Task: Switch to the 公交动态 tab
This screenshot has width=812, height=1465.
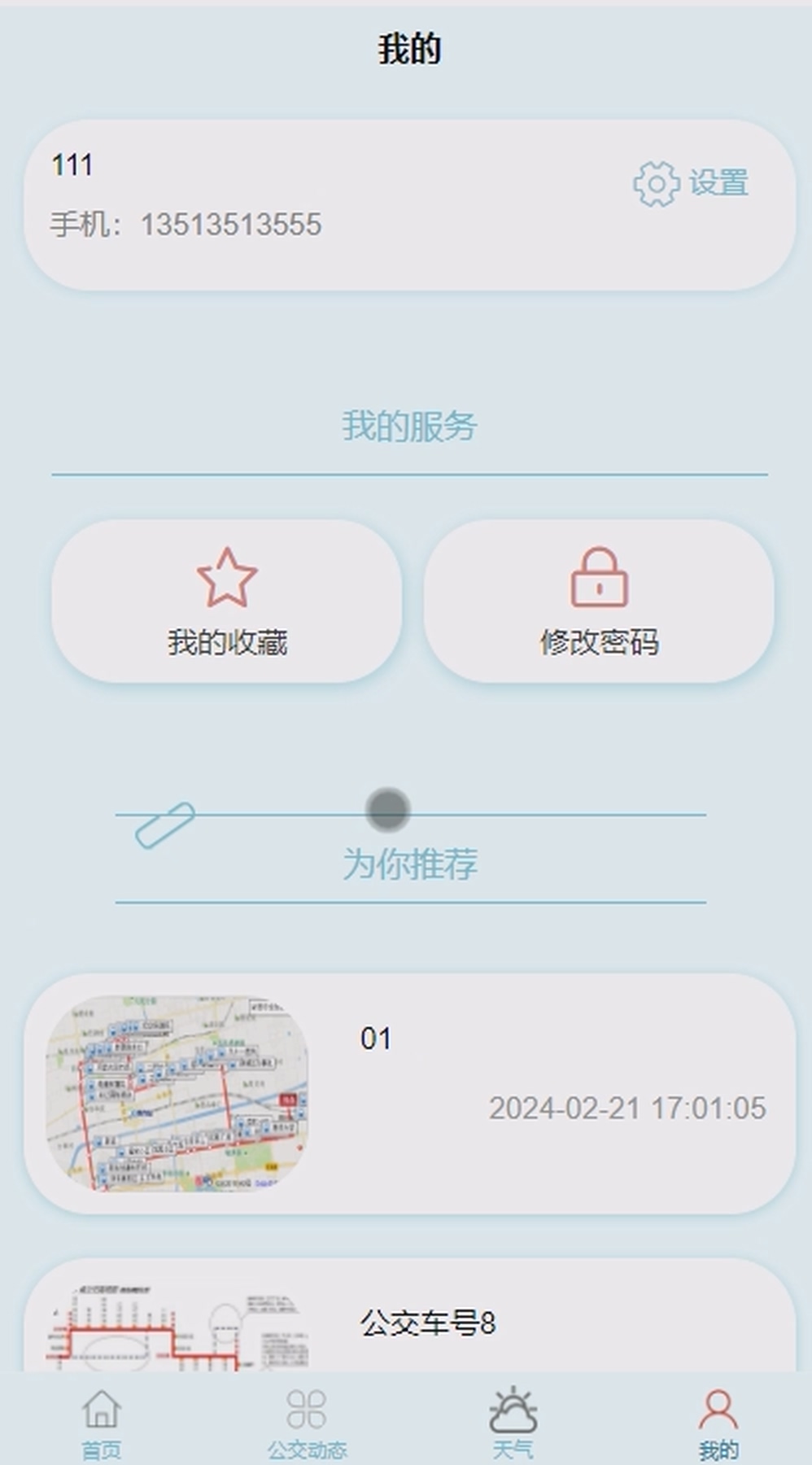Action: pos(307,1421)
